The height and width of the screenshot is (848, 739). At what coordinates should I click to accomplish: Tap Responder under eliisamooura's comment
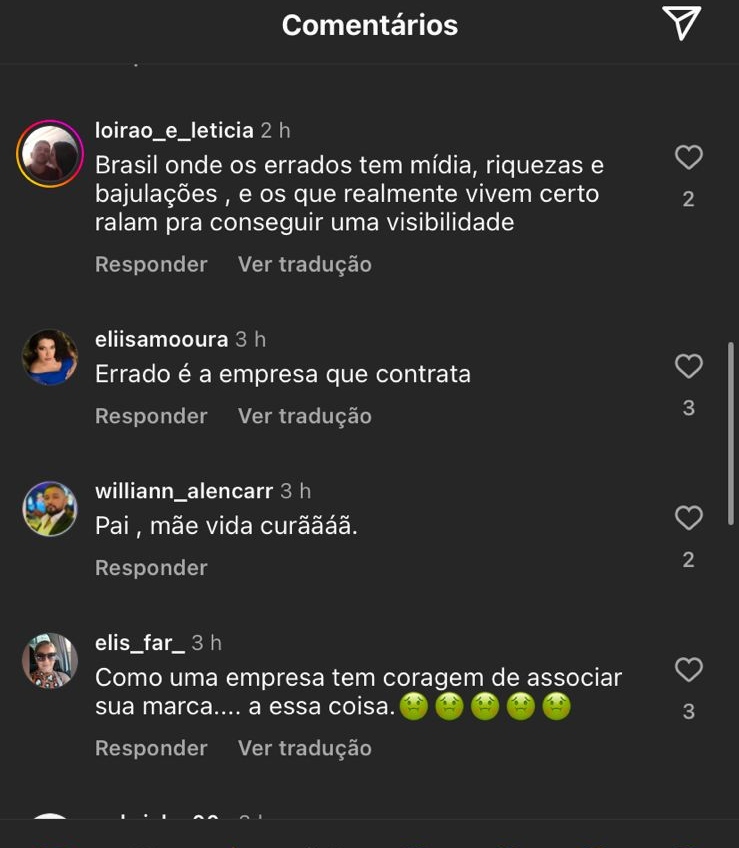tap(151, 416)
